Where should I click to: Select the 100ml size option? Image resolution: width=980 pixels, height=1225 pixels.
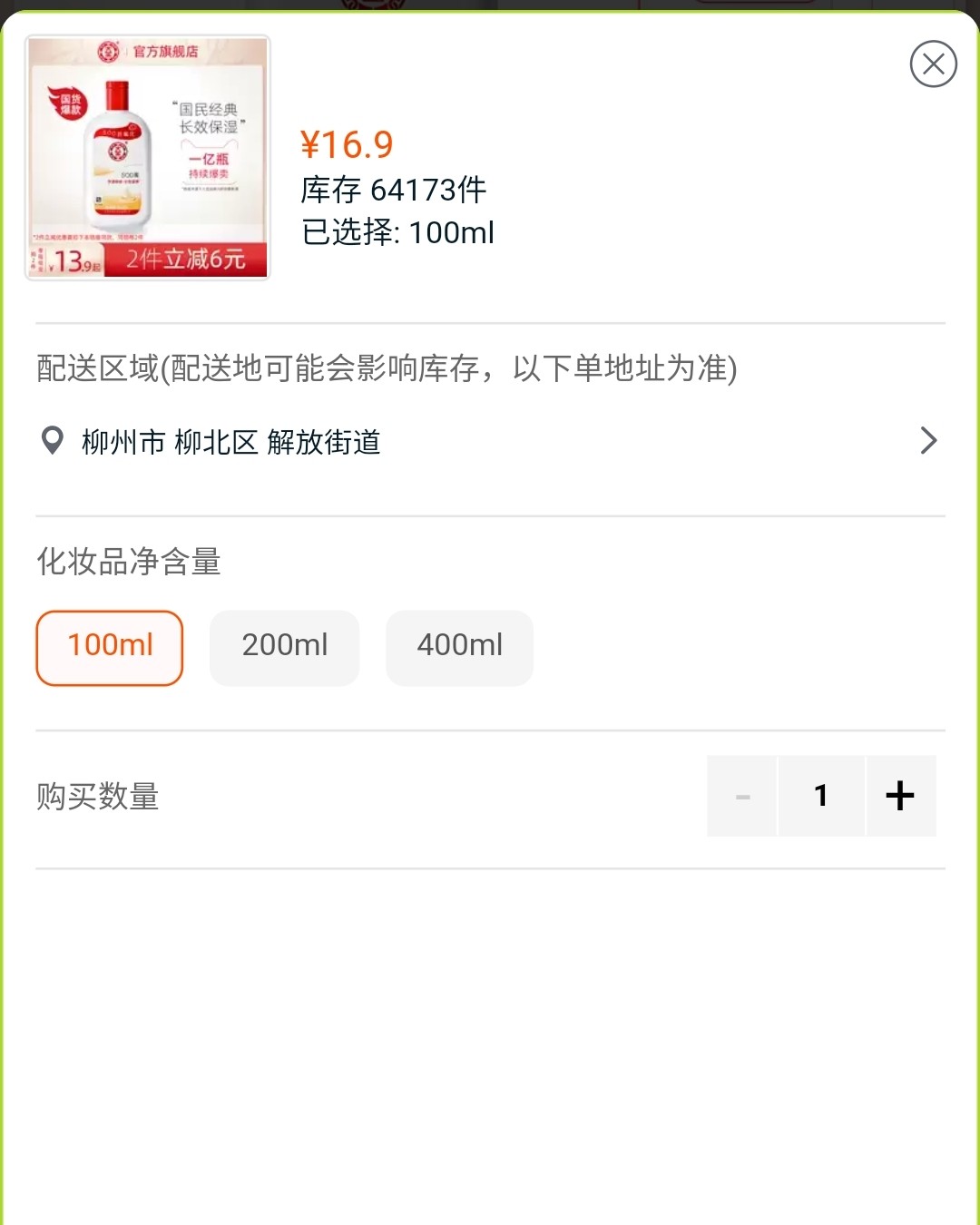(x=109, y=648)
